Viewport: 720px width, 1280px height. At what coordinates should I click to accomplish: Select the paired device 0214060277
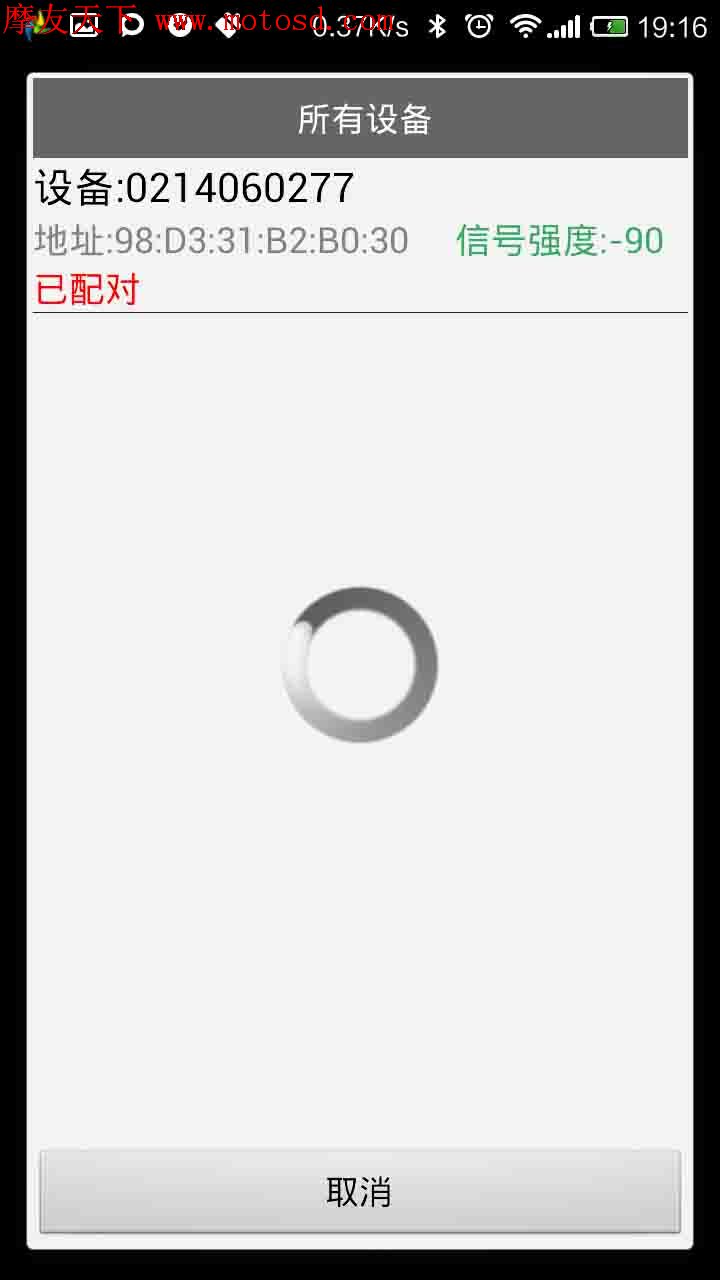click(x=360, y=236)
